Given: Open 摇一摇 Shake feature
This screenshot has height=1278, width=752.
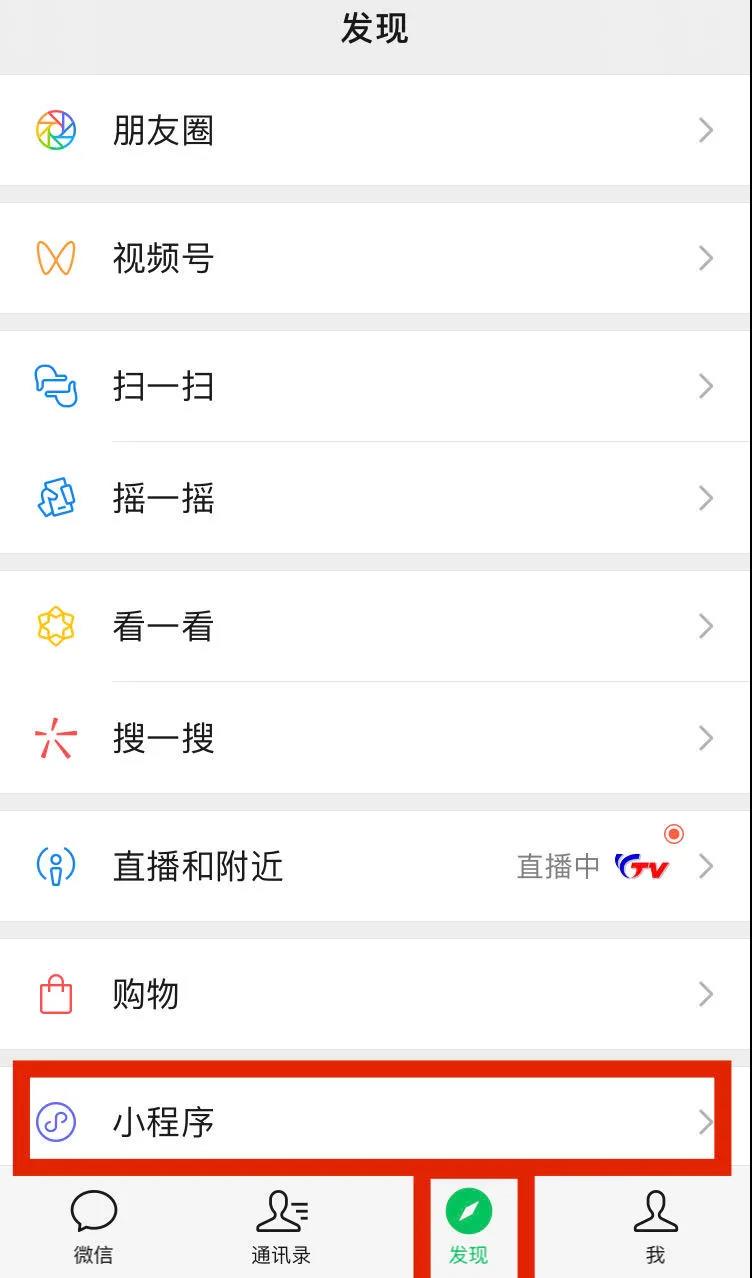Looking at the screenshot, I should 163,498.
